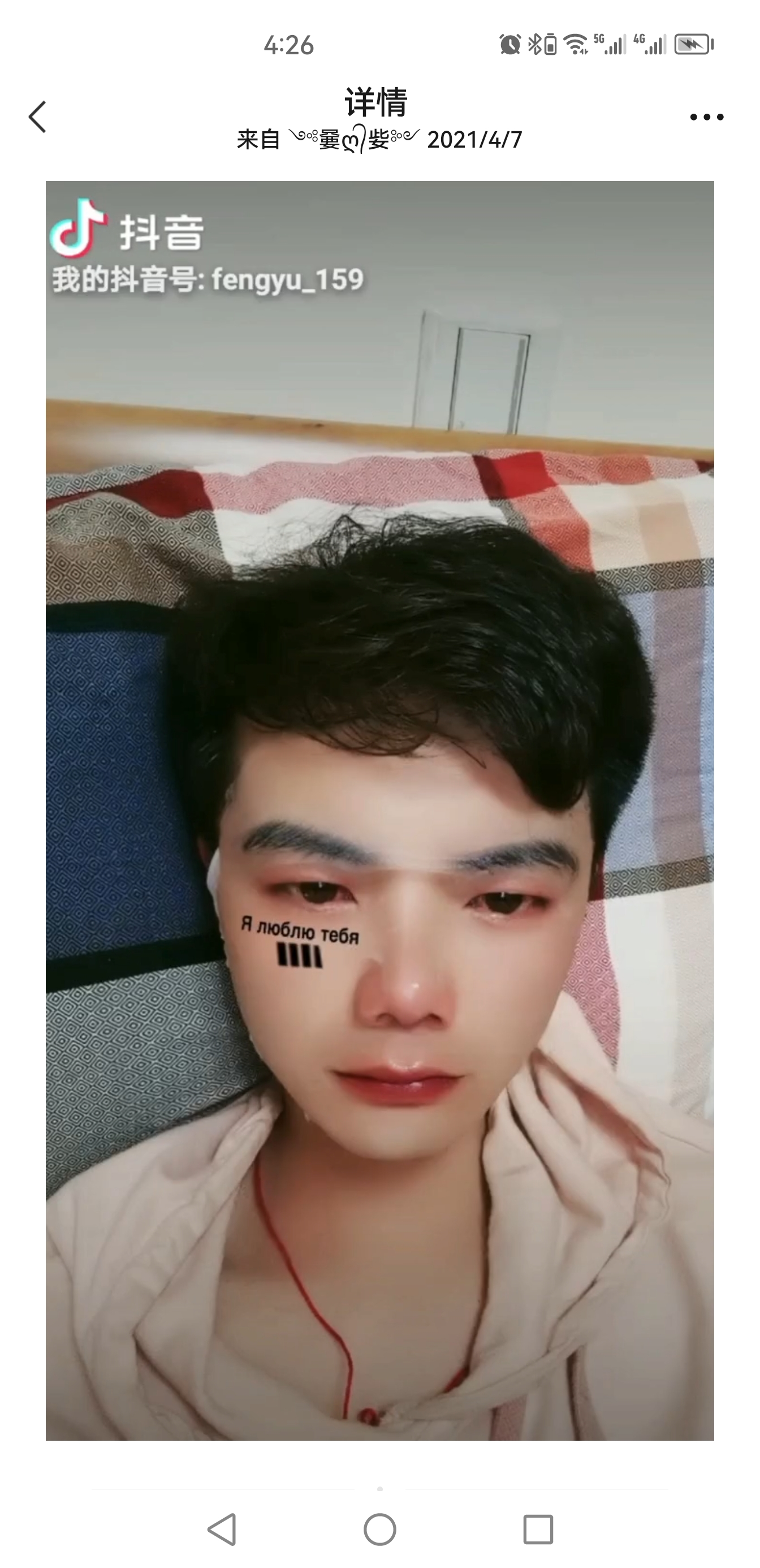Open the three-dot overflow menu
This screenshot has width=760, height=1568.
pos(706,117)
